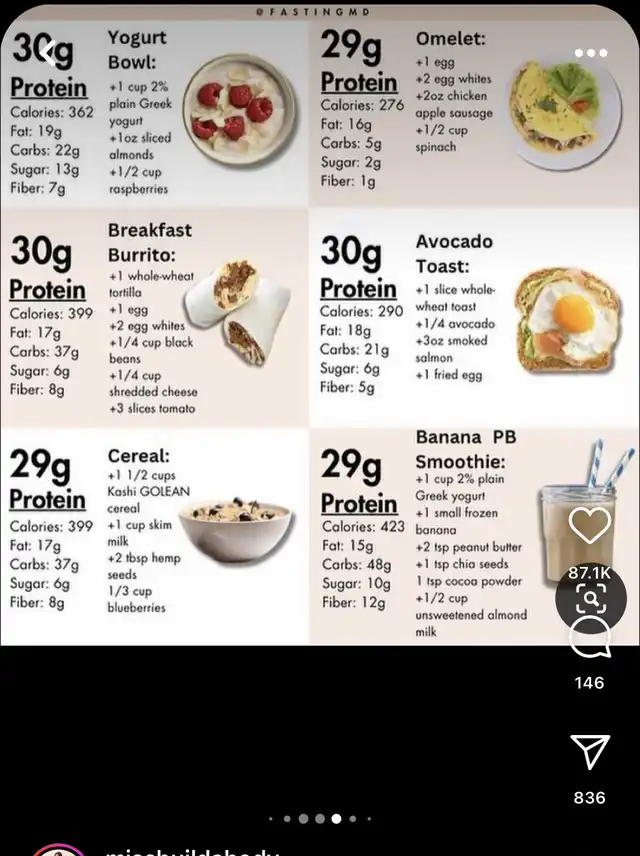Open the visual search lens icon
The width and height of the screenshot is (640, 856).
pyautogui.click(x=591, y=598)
